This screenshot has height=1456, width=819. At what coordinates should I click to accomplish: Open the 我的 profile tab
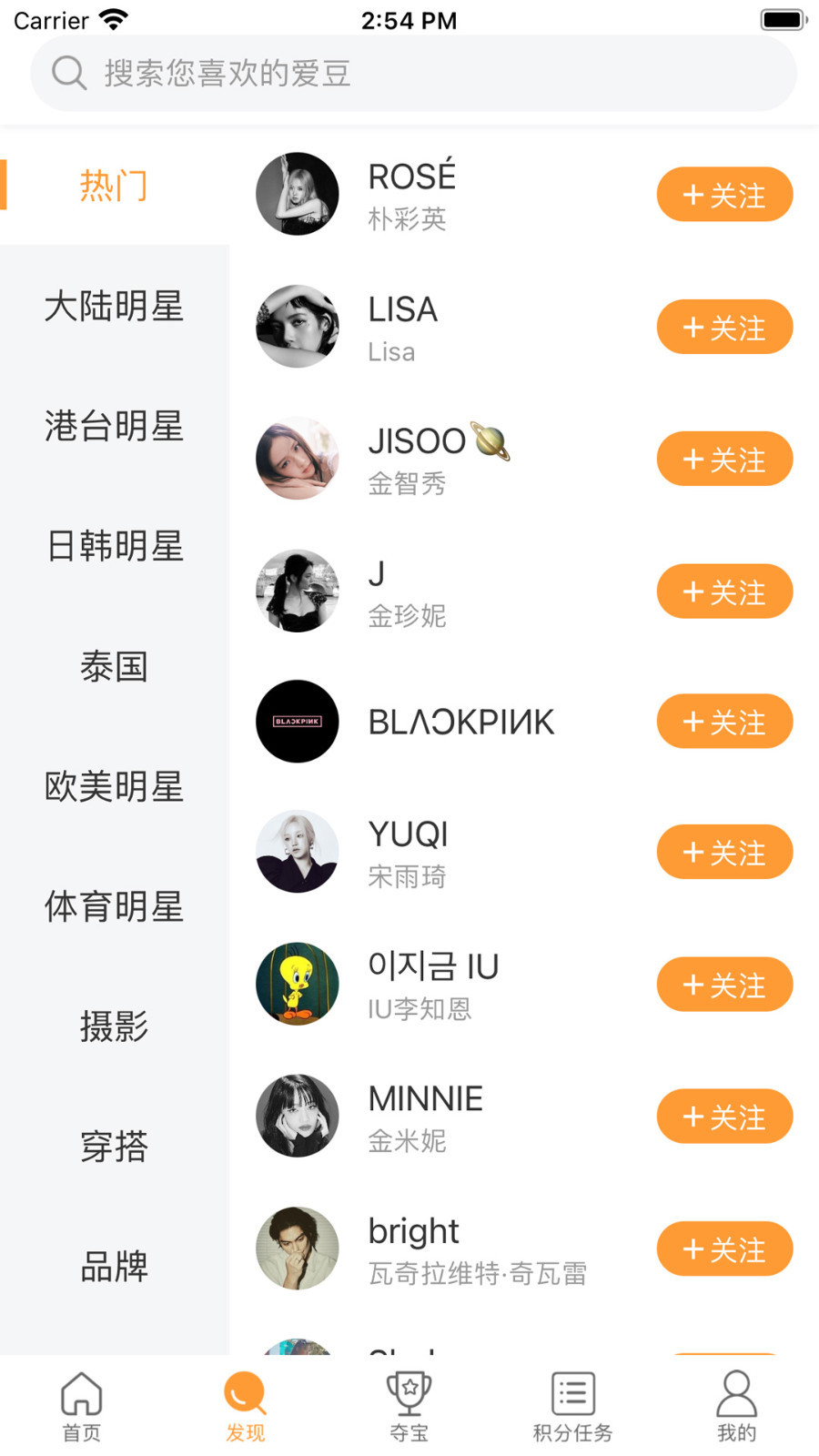(x=736, y=1406)
